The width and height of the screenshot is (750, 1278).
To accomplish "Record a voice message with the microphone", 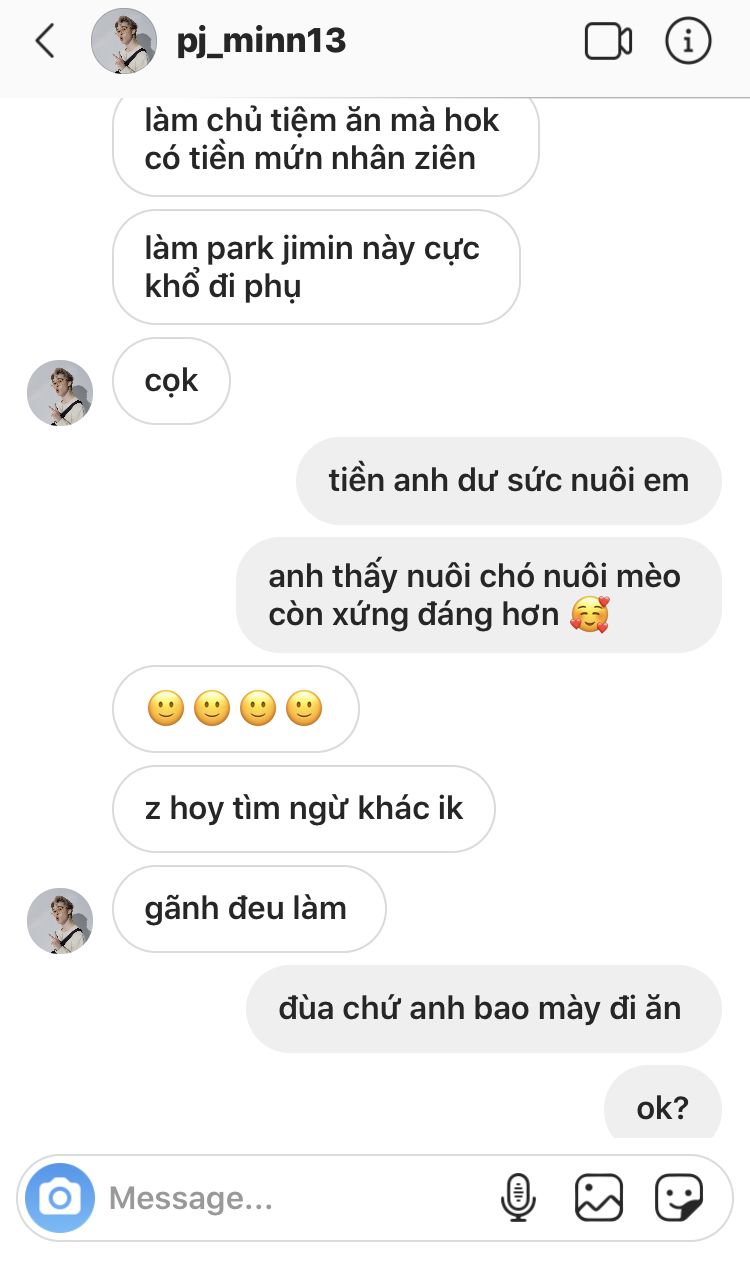I will click(x=518, y=1197).
